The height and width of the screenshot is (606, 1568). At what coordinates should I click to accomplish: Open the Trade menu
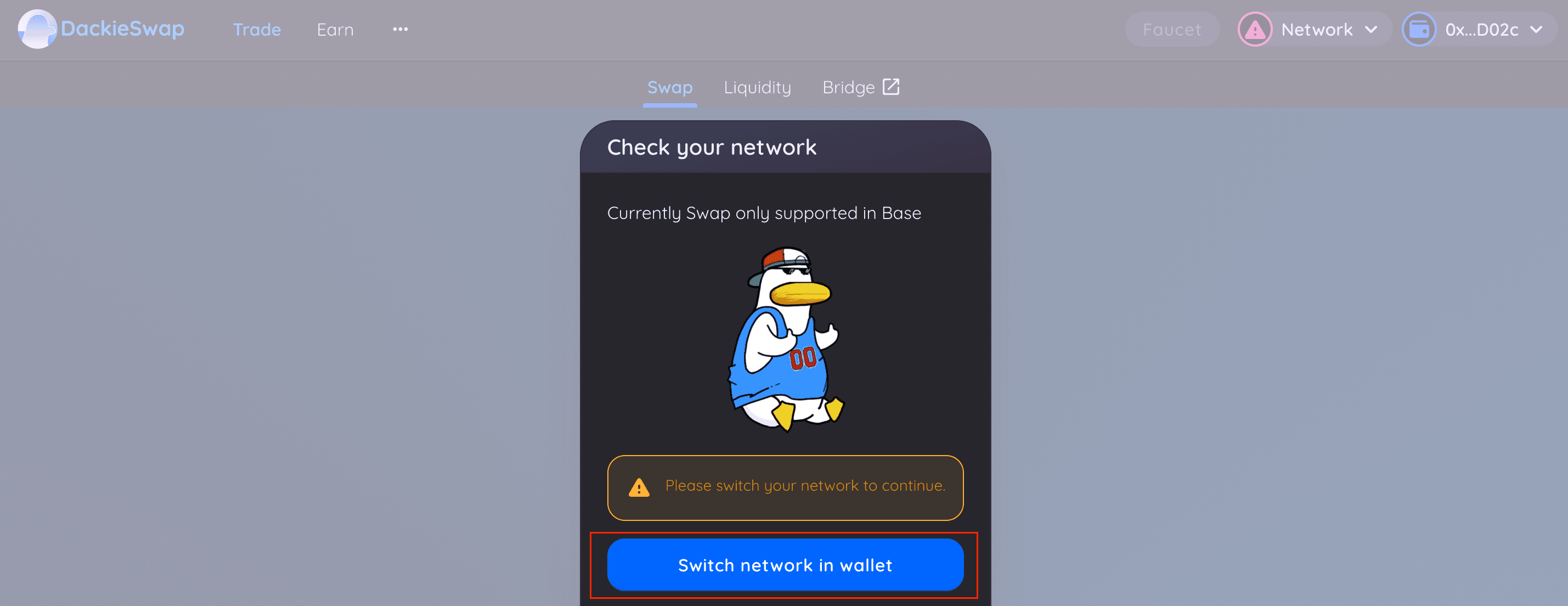256,29
